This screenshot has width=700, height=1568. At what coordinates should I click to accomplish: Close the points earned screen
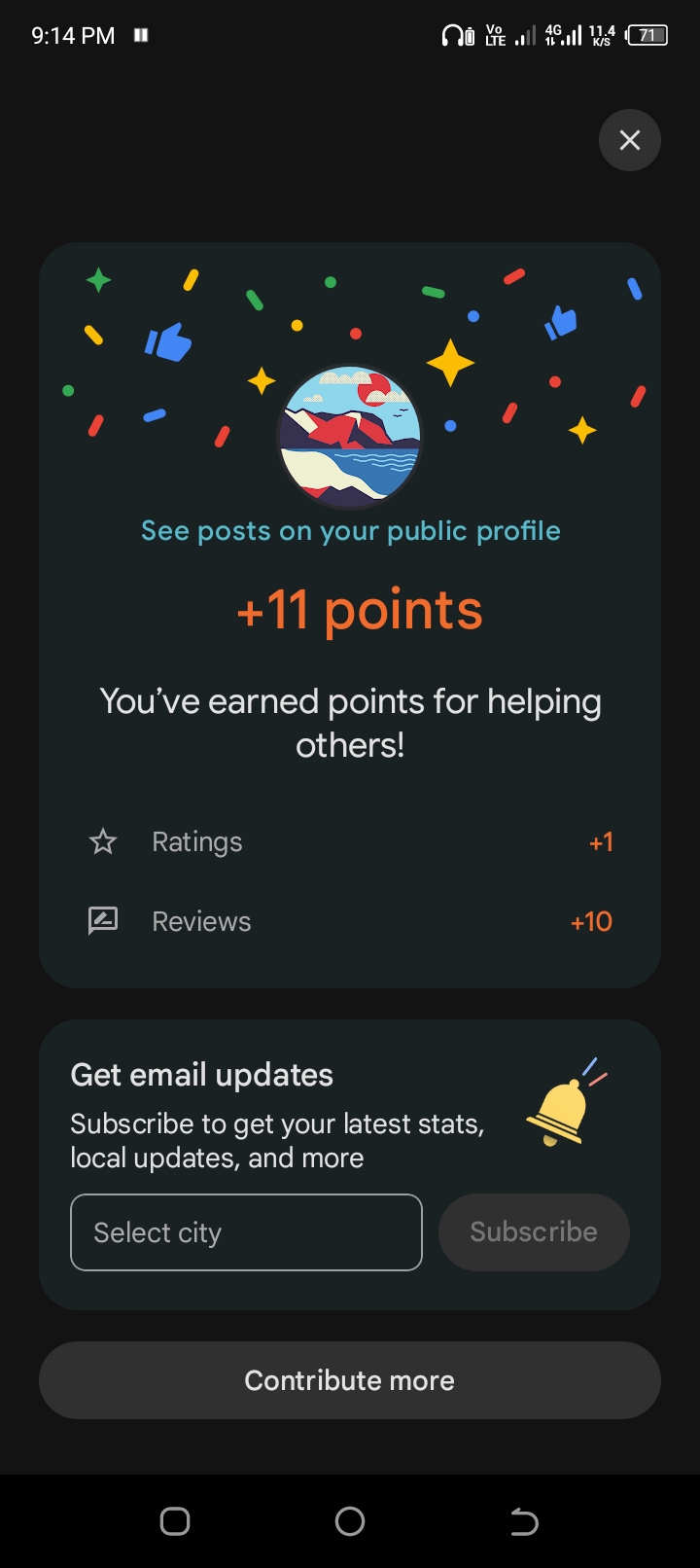[629, 140]
